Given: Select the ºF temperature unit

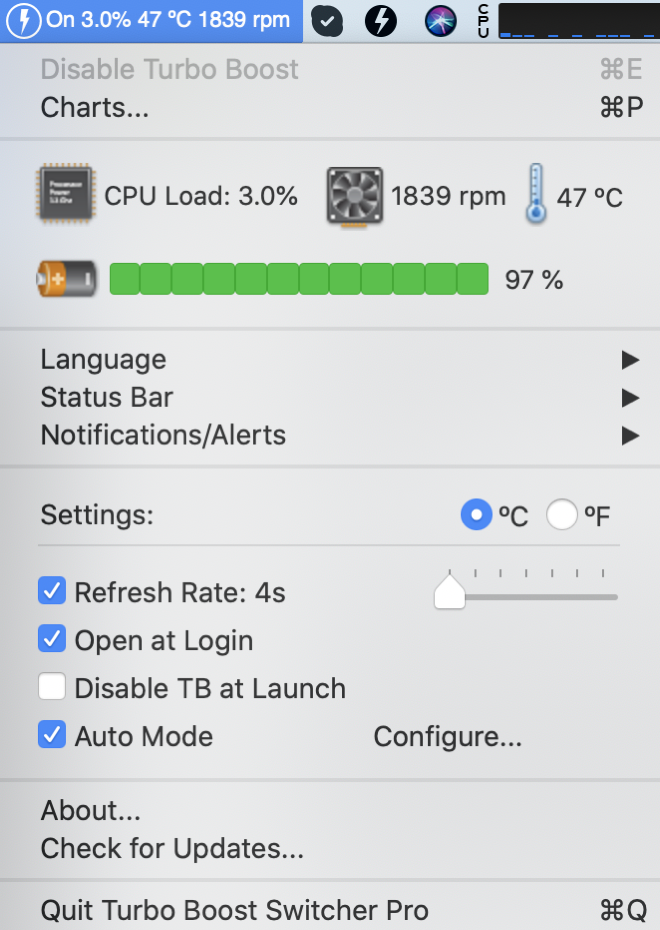Looking at the screenshot, I should point(562,515).
